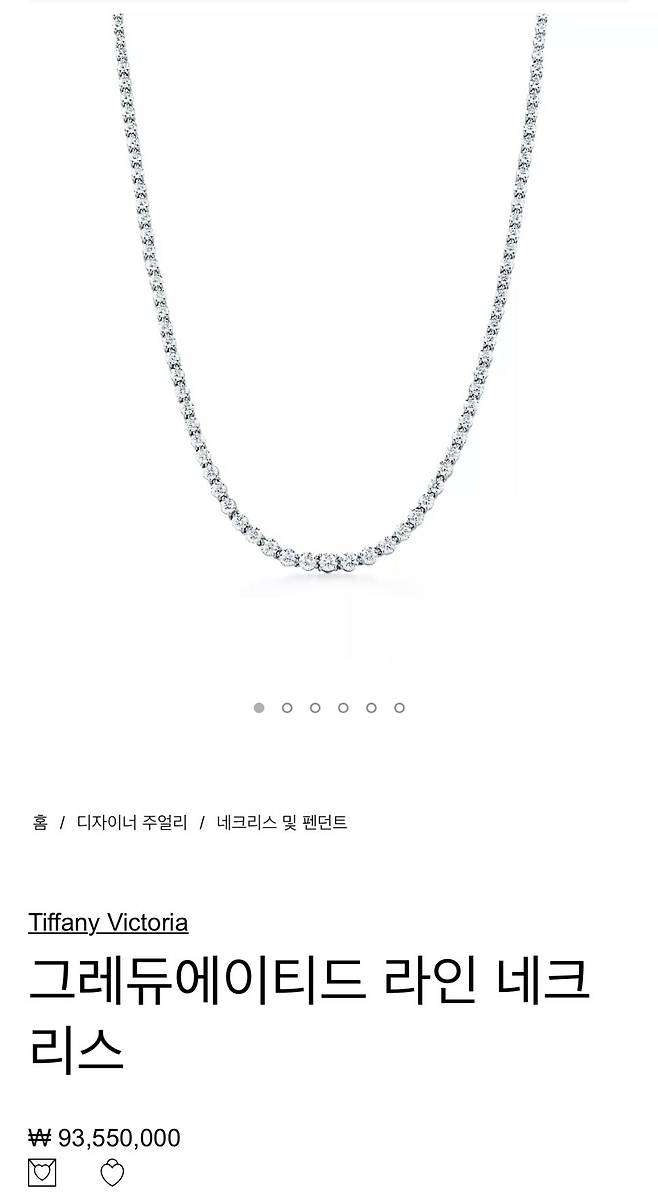Jump to the second product image dot
The image size is (658, 1203).
(x=287, y=708)
